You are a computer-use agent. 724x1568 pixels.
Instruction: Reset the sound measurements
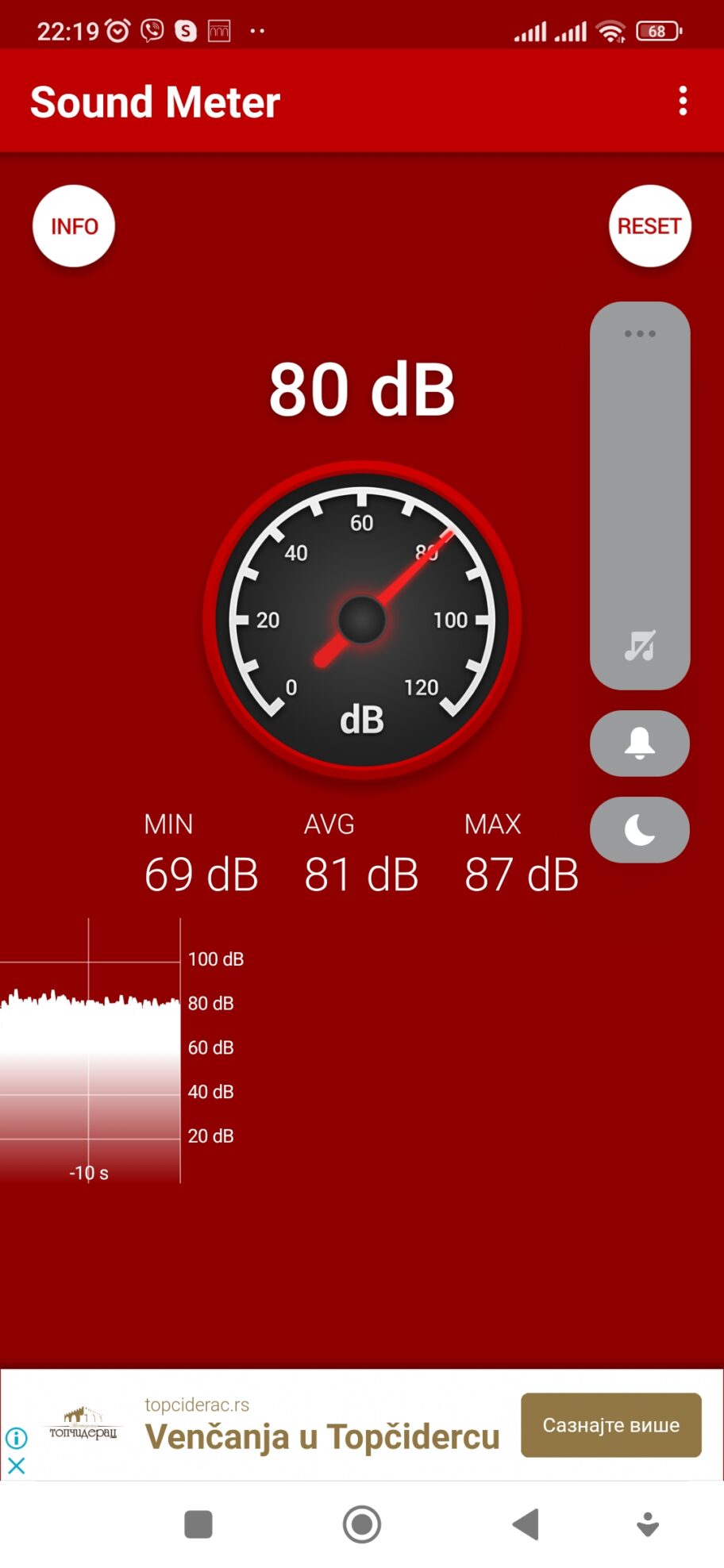click(x=649, y=226)
